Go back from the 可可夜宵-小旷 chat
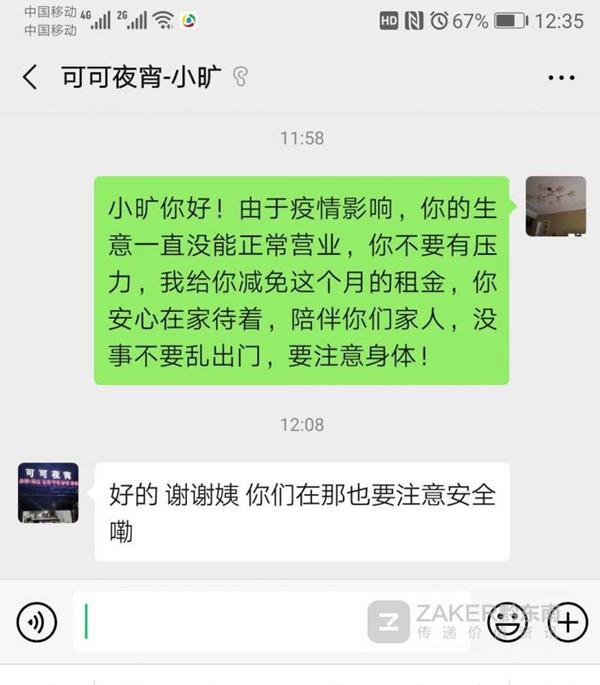This screenshot has width=600, height=685. (x=30, y=77)
